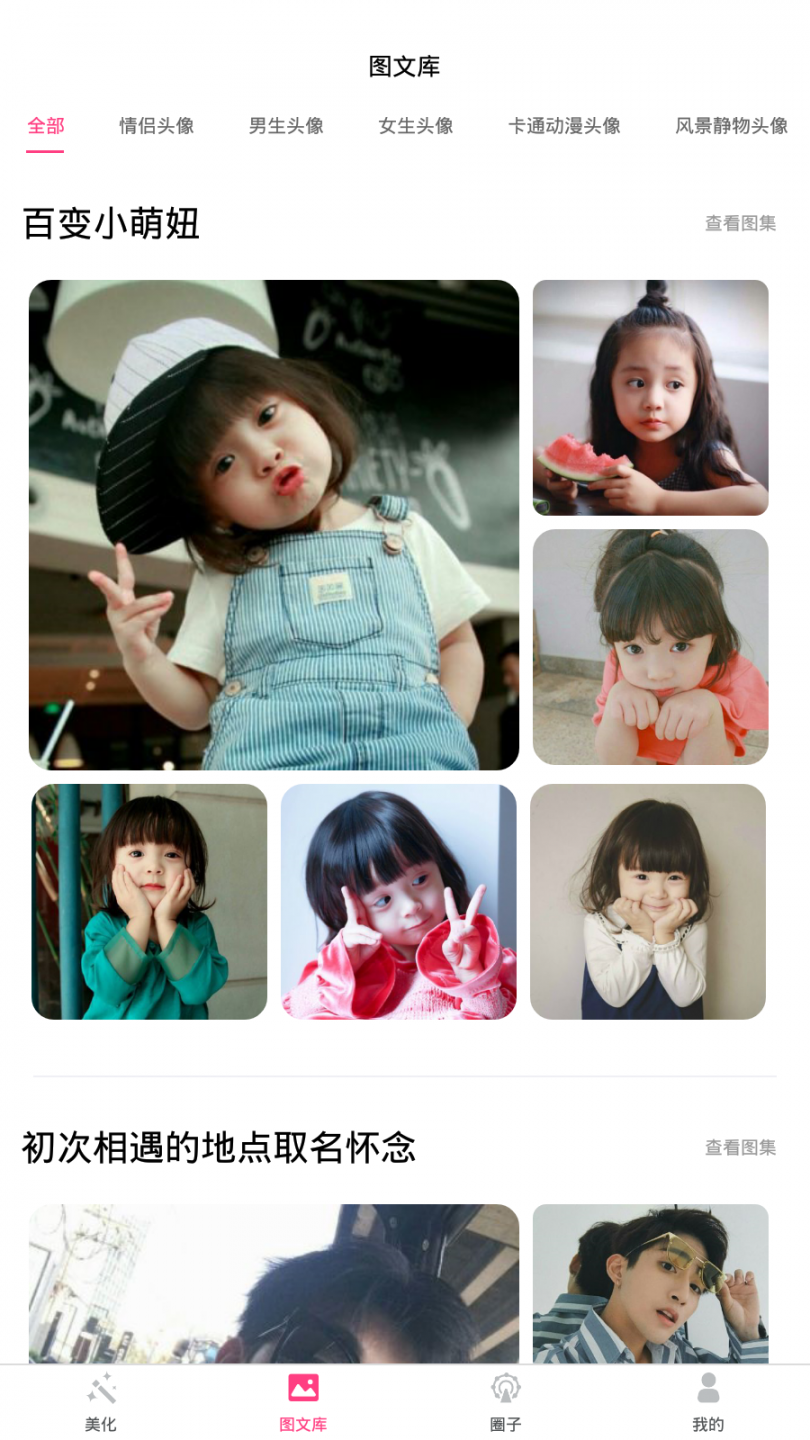Open the large photo of girl in striped hat
The width and height of the screenshot is (810, 1440).
tap(274, 525)
